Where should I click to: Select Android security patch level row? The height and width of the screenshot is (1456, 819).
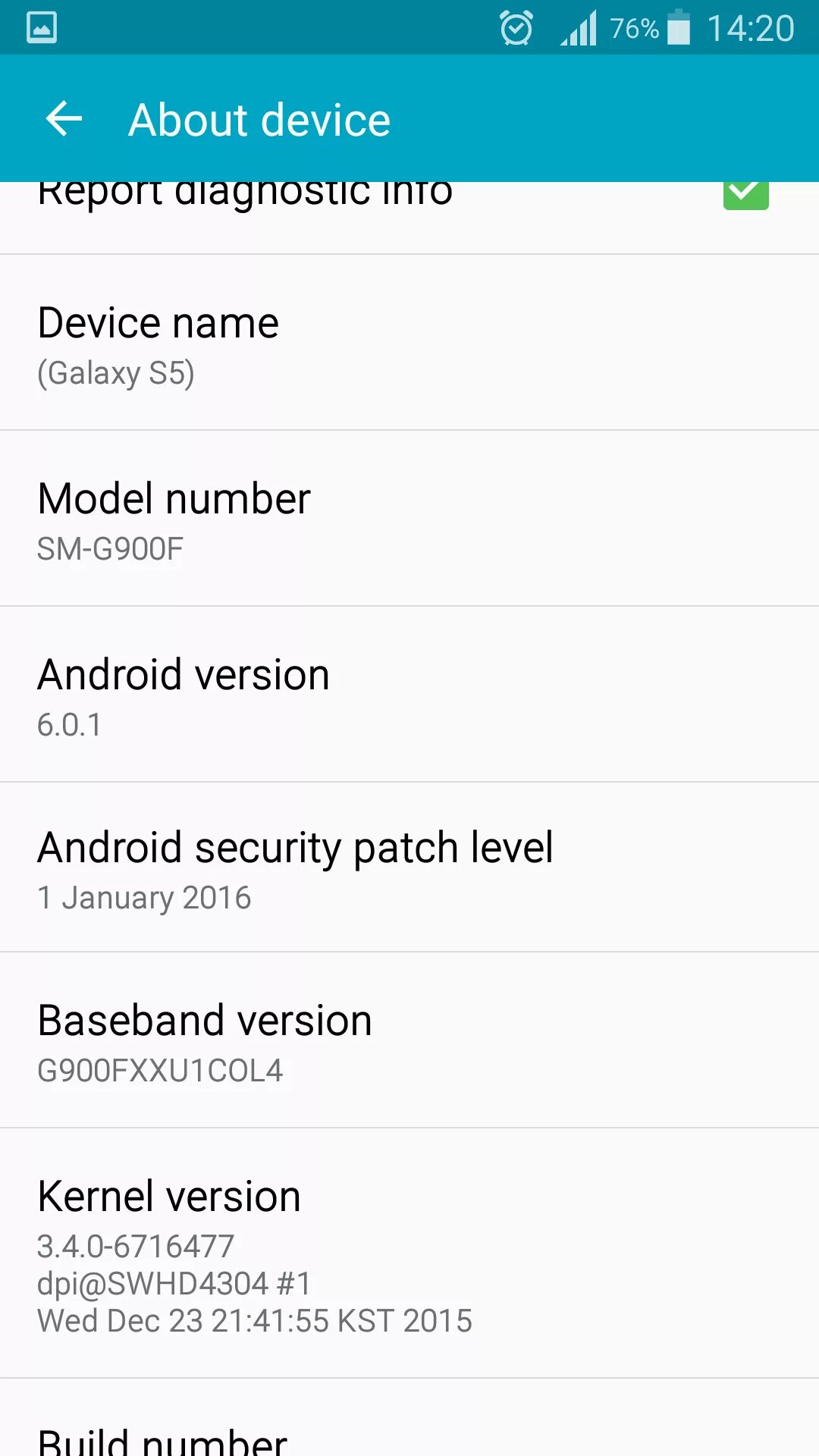pyautogui.click(x=409, y=868)
